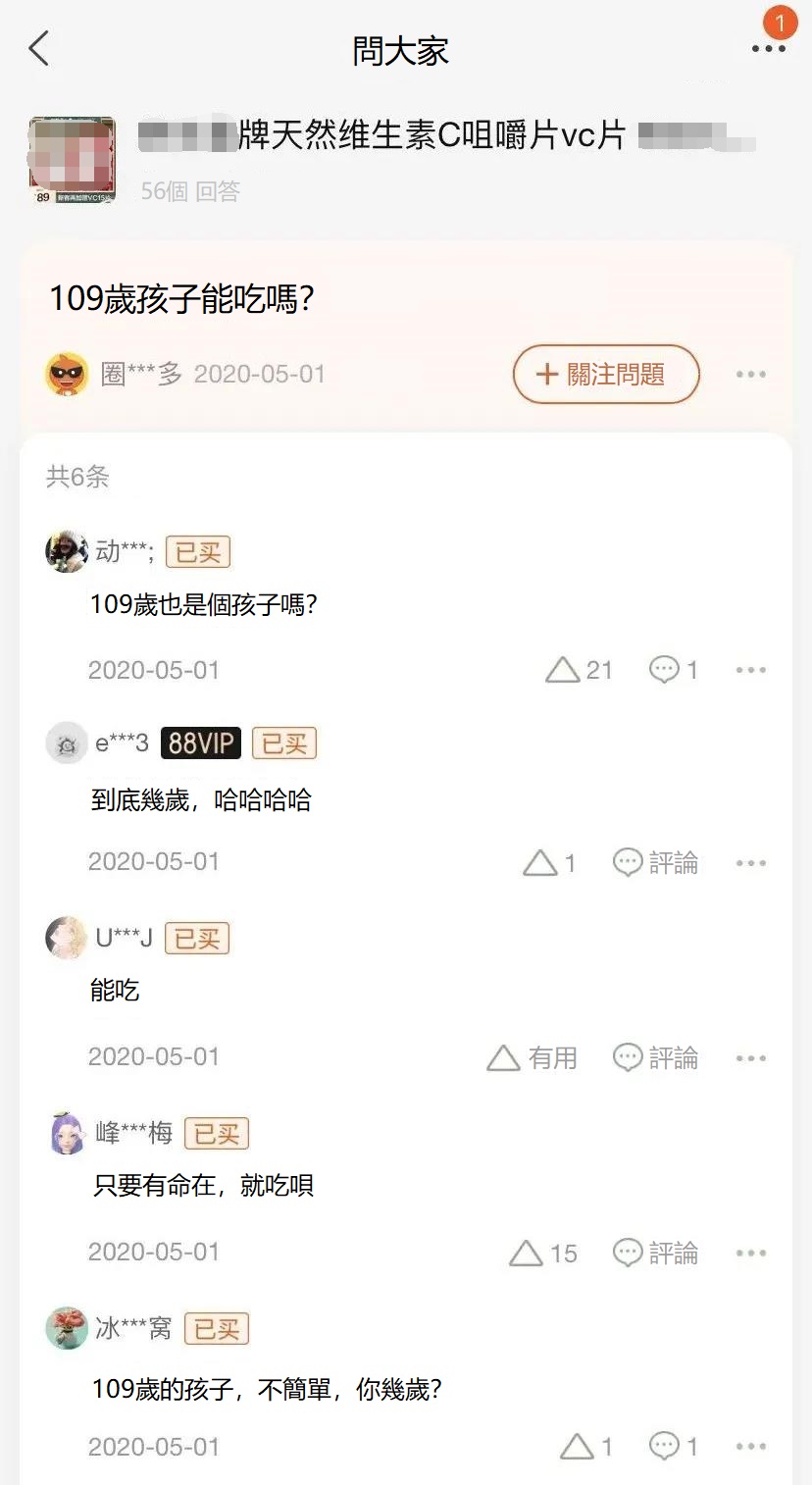Open more options on 峰***梅's answer
The image size is (812, 1485).
(x=750, y=1254)
